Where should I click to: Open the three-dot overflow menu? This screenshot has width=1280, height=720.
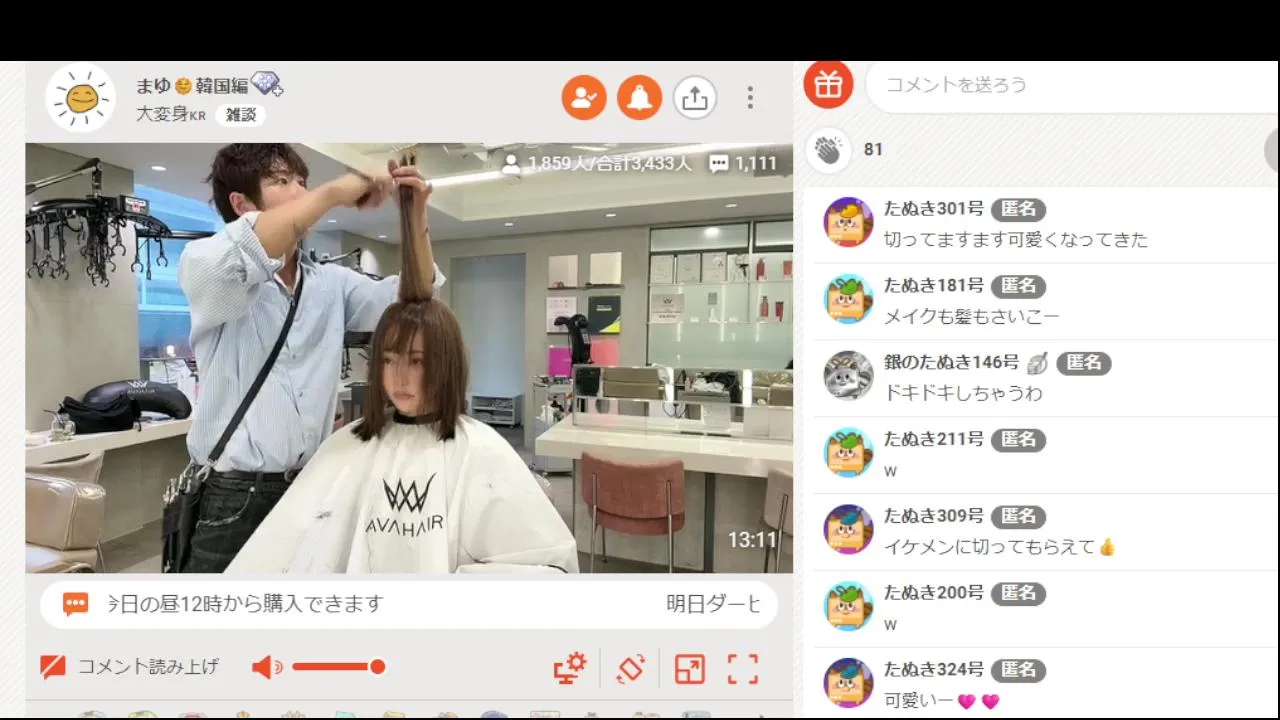click(x=750, y=97)
